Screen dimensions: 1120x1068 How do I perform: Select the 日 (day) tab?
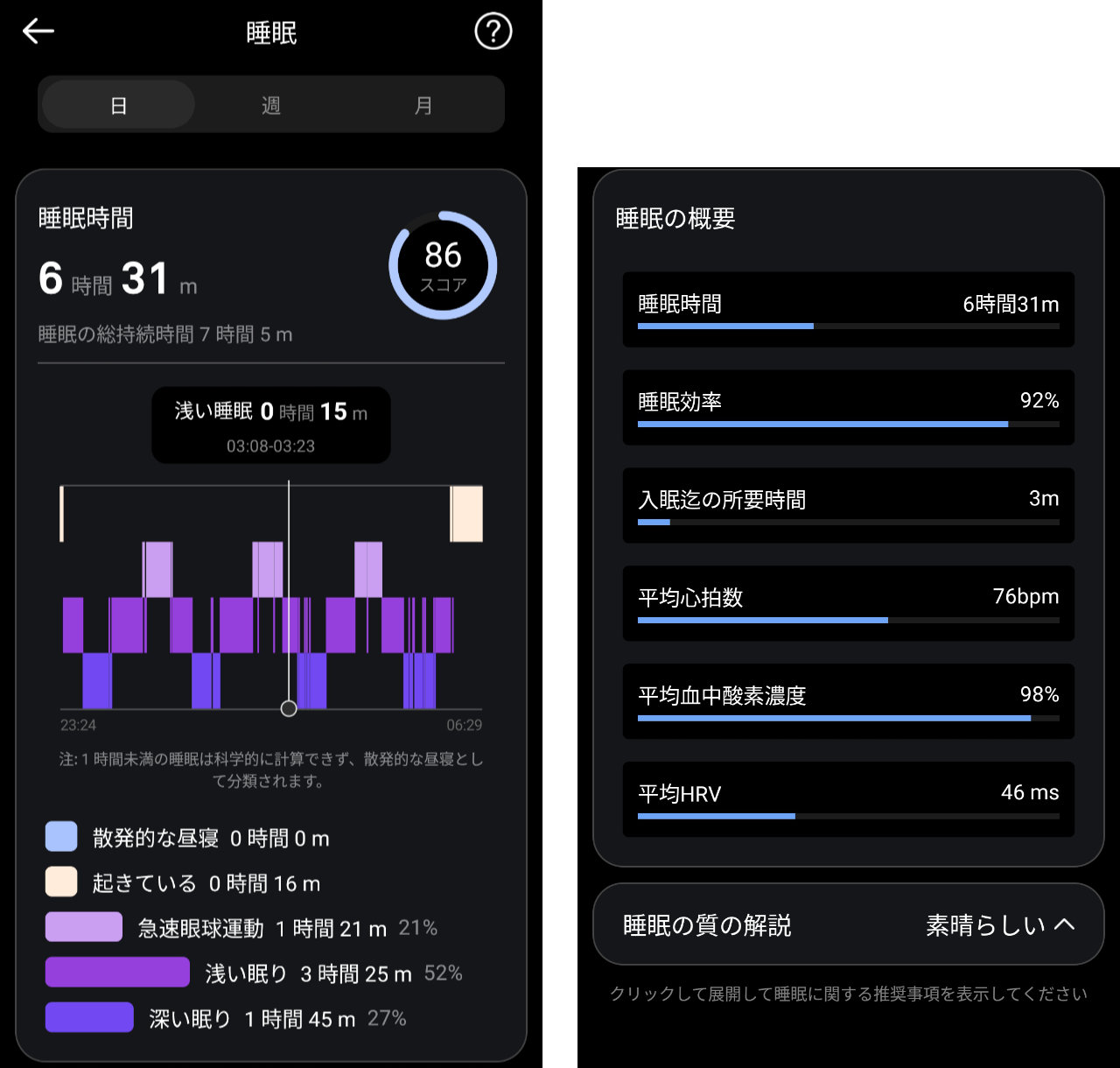coord(118,105)
